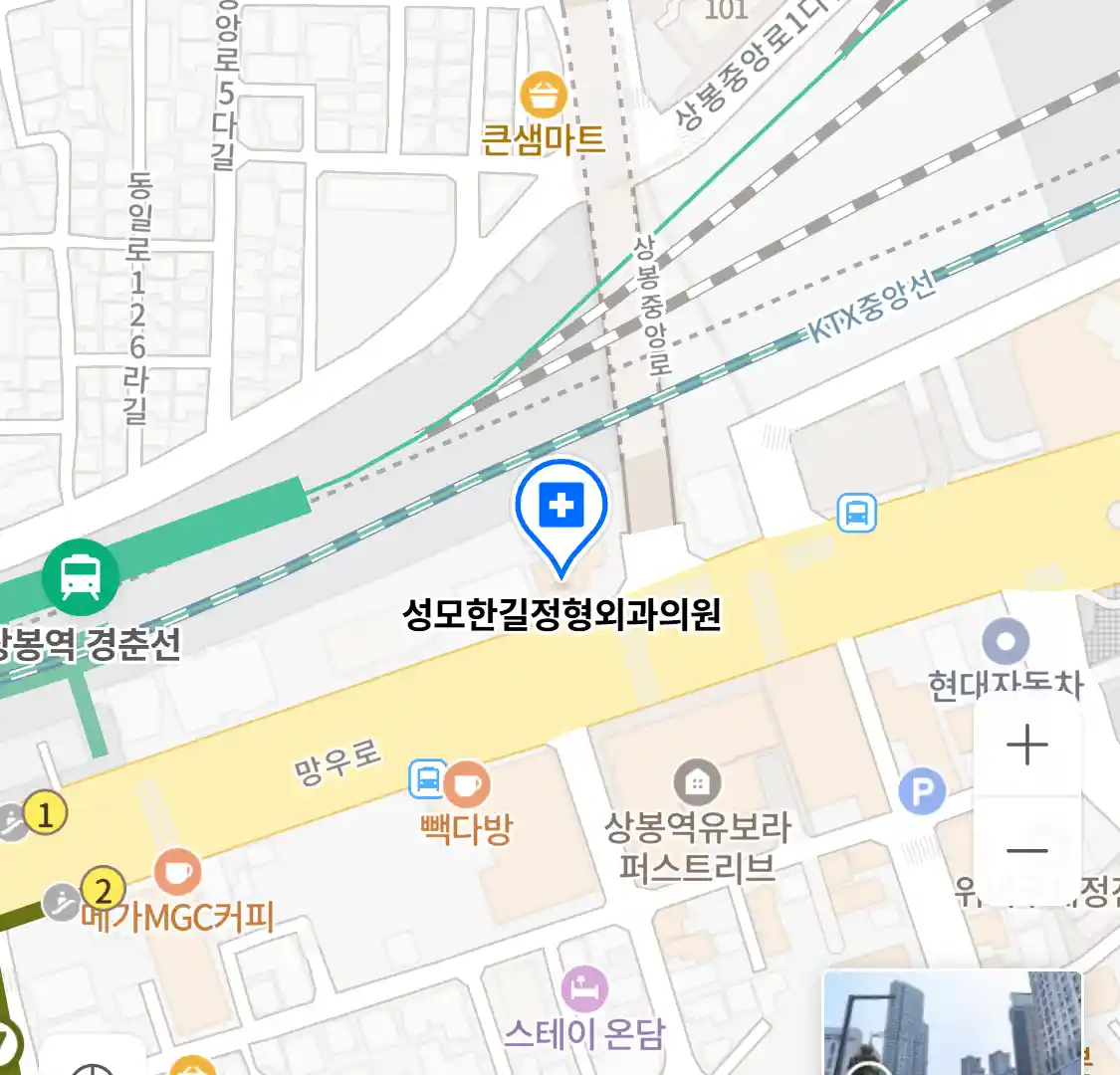Screen dimensions: 1120x1075
Task: Tap the 큰샘마트 mart marker
Action: [x=544, y=97]
